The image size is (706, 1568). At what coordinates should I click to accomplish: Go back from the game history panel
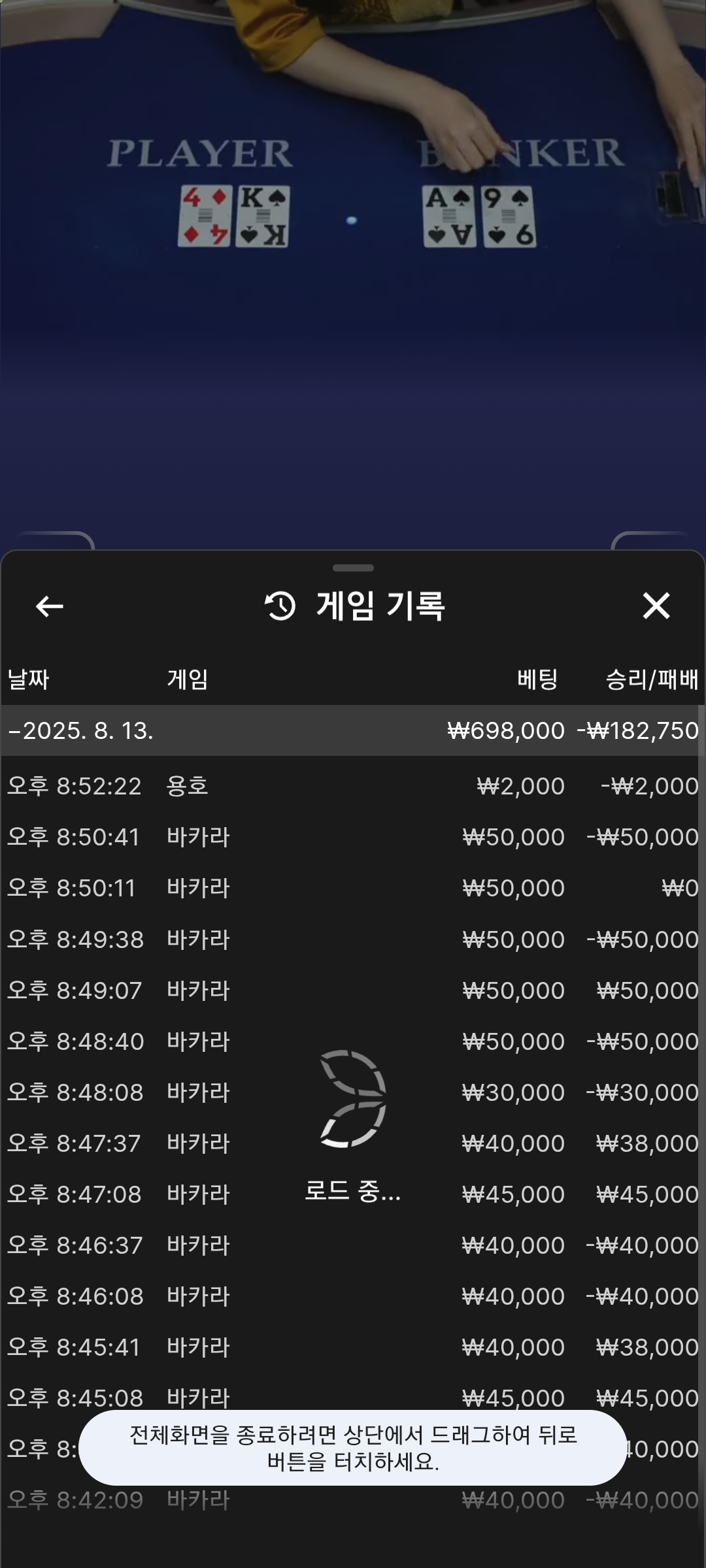(x=49, y=606)
